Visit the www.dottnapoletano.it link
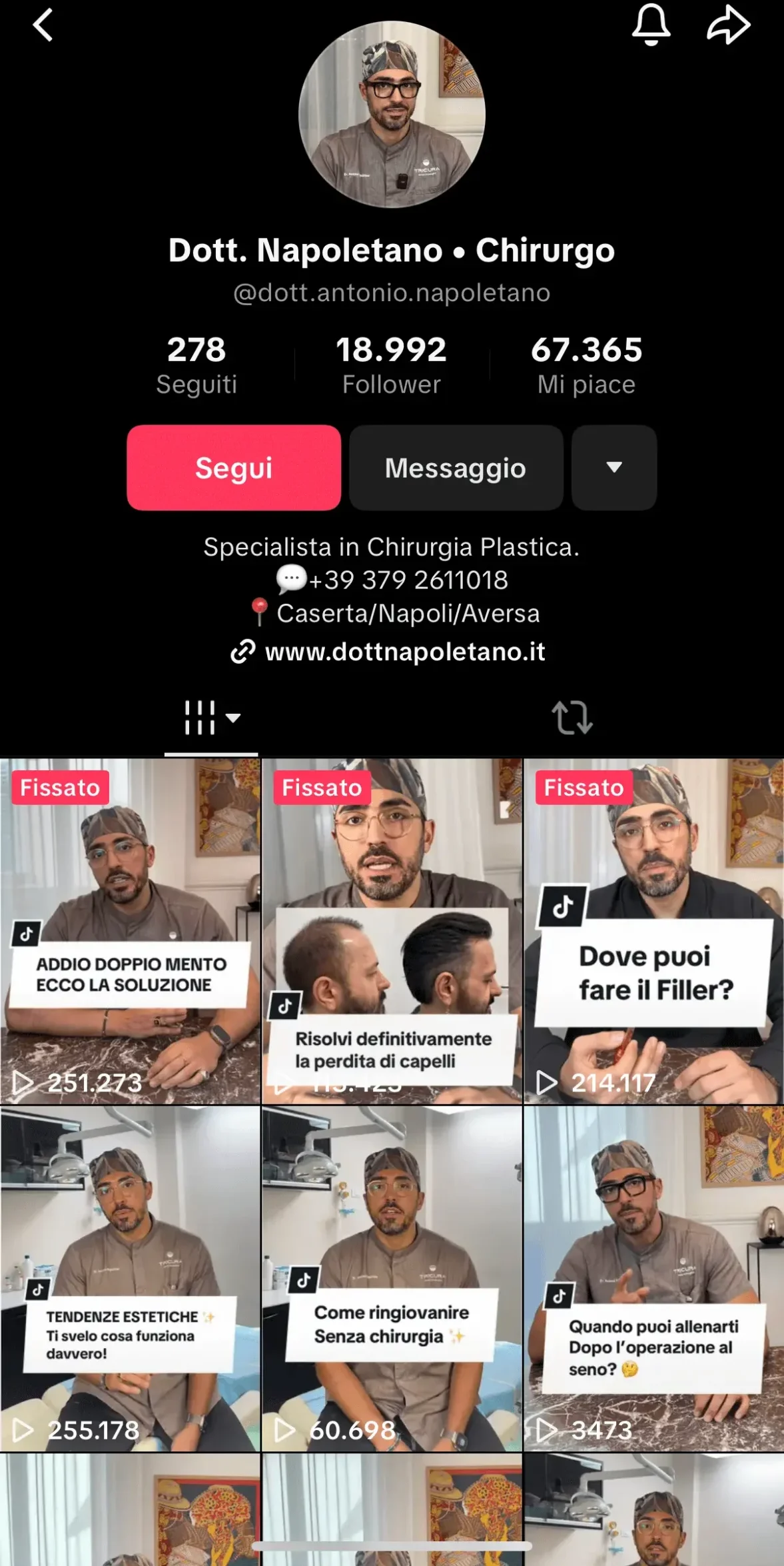The width and height of the screenshot is (784, 1566). coord(404,652)
